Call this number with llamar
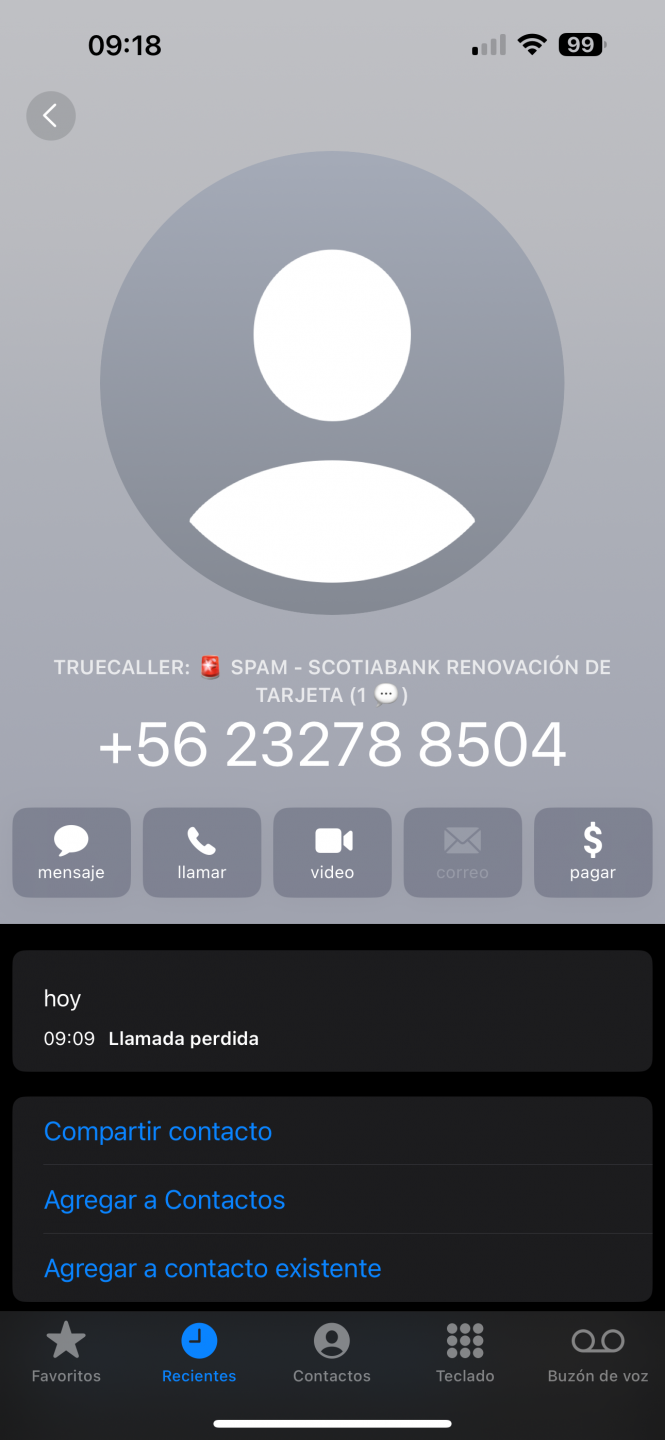 pyautogui.click(x=202, y=852)
